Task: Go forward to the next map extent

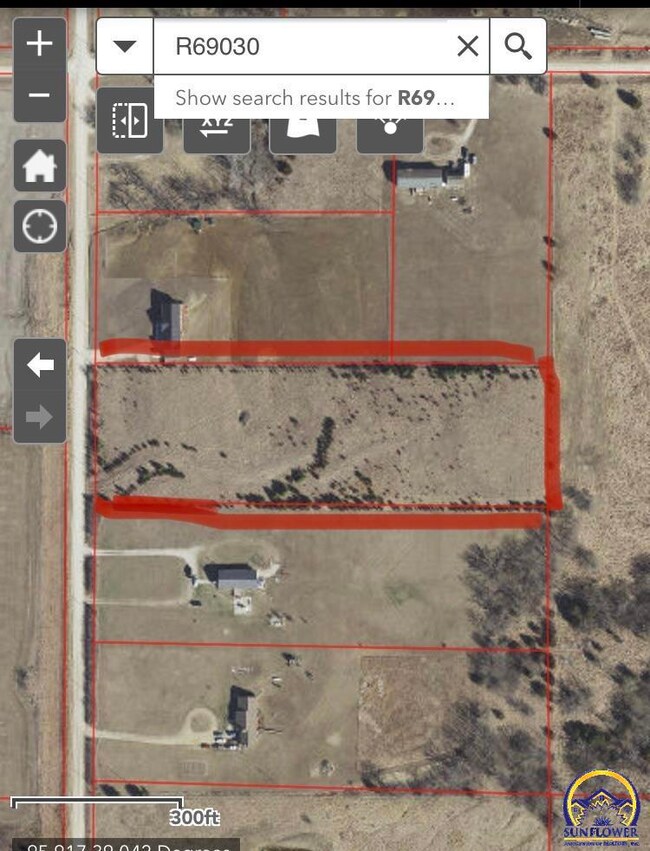Action: coord(40,417)
